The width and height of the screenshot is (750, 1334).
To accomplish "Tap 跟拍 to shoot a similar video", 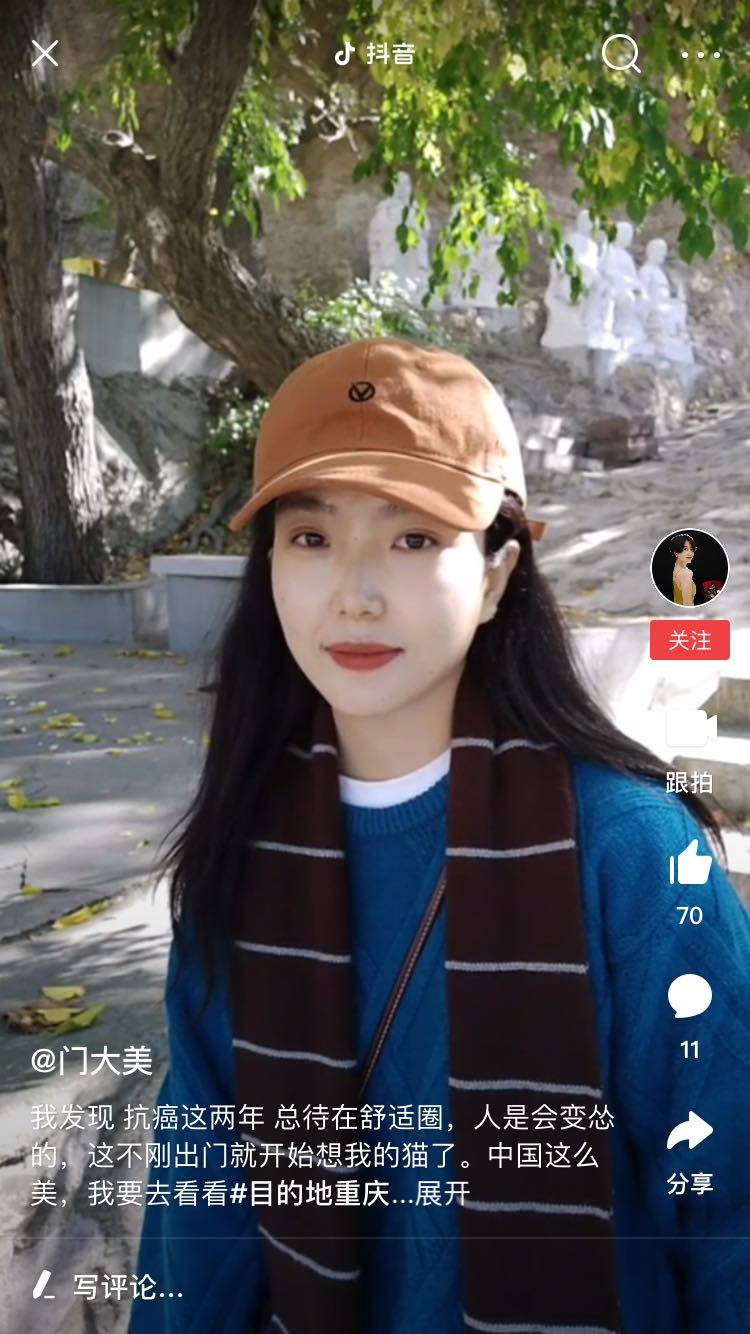I will click(x=689, y=750).
